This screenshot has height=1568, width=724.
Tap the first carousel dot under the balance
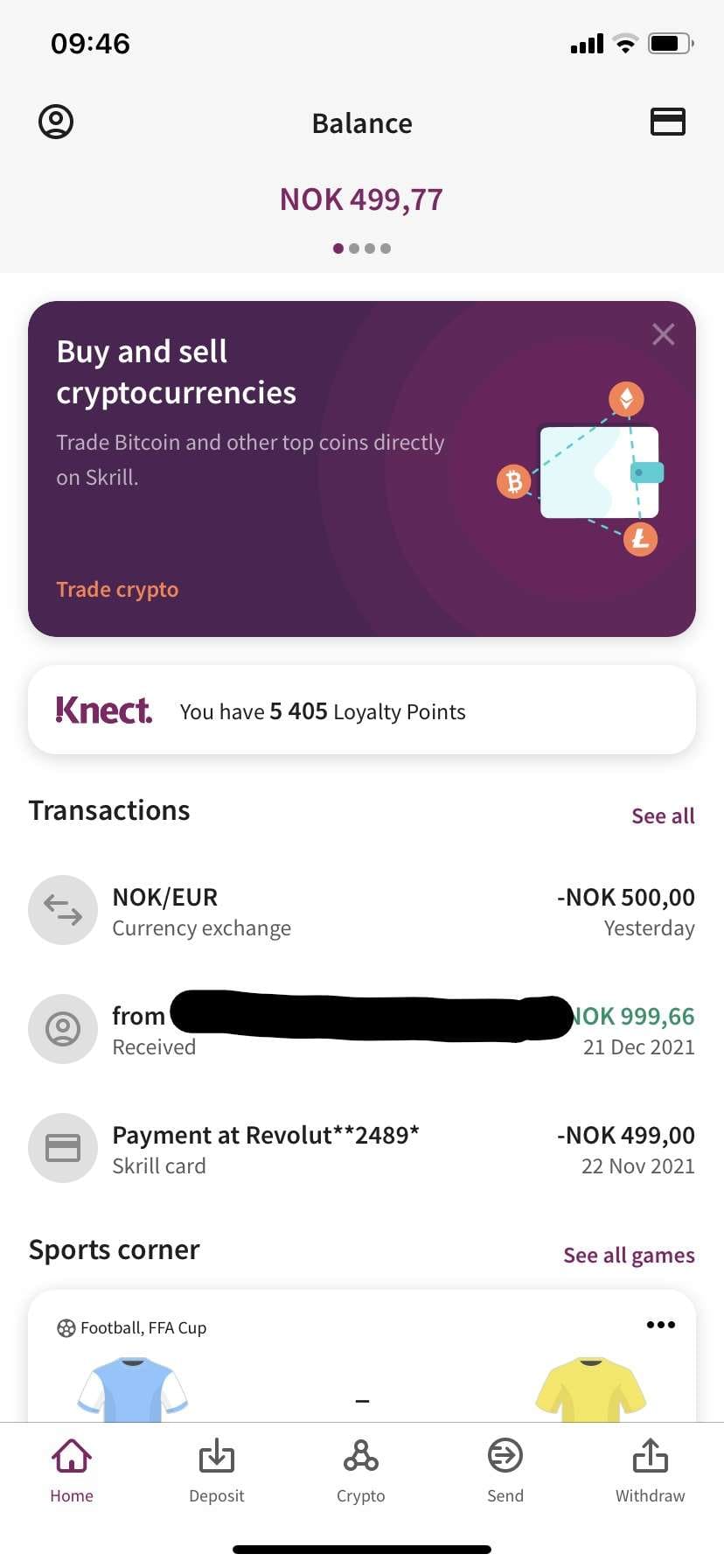tap(338, 248)
